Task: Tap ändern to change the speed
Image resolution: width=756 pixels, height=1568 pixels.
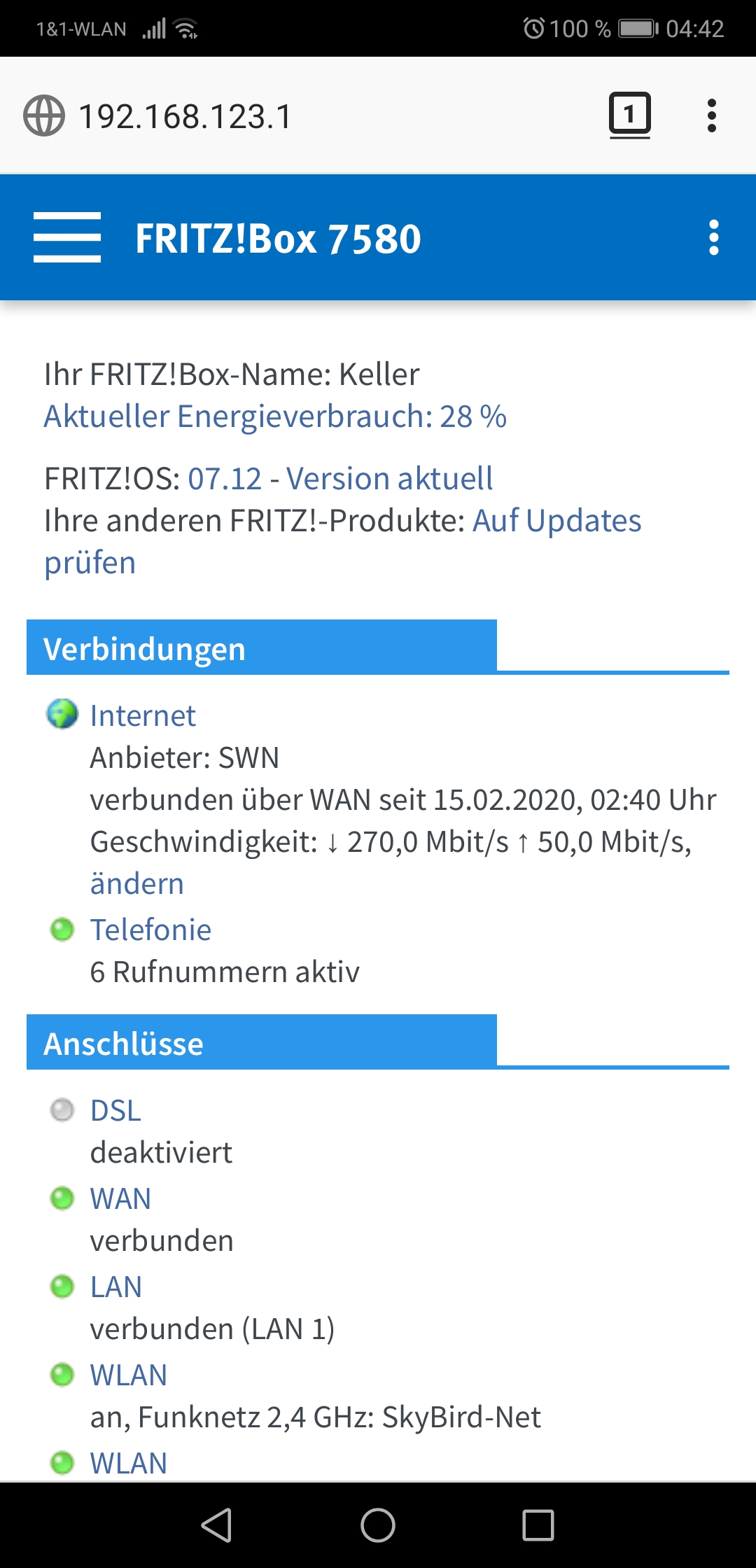Action: coord(137,883)
